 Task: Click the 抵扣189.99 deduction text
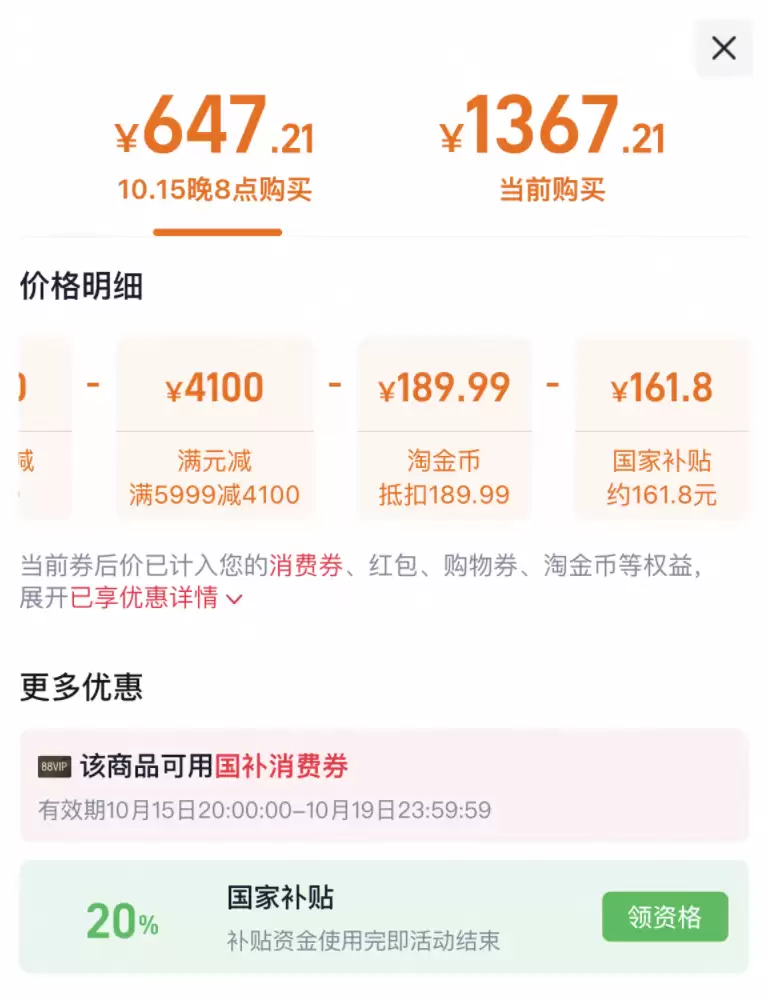click(x=443, y=495)
